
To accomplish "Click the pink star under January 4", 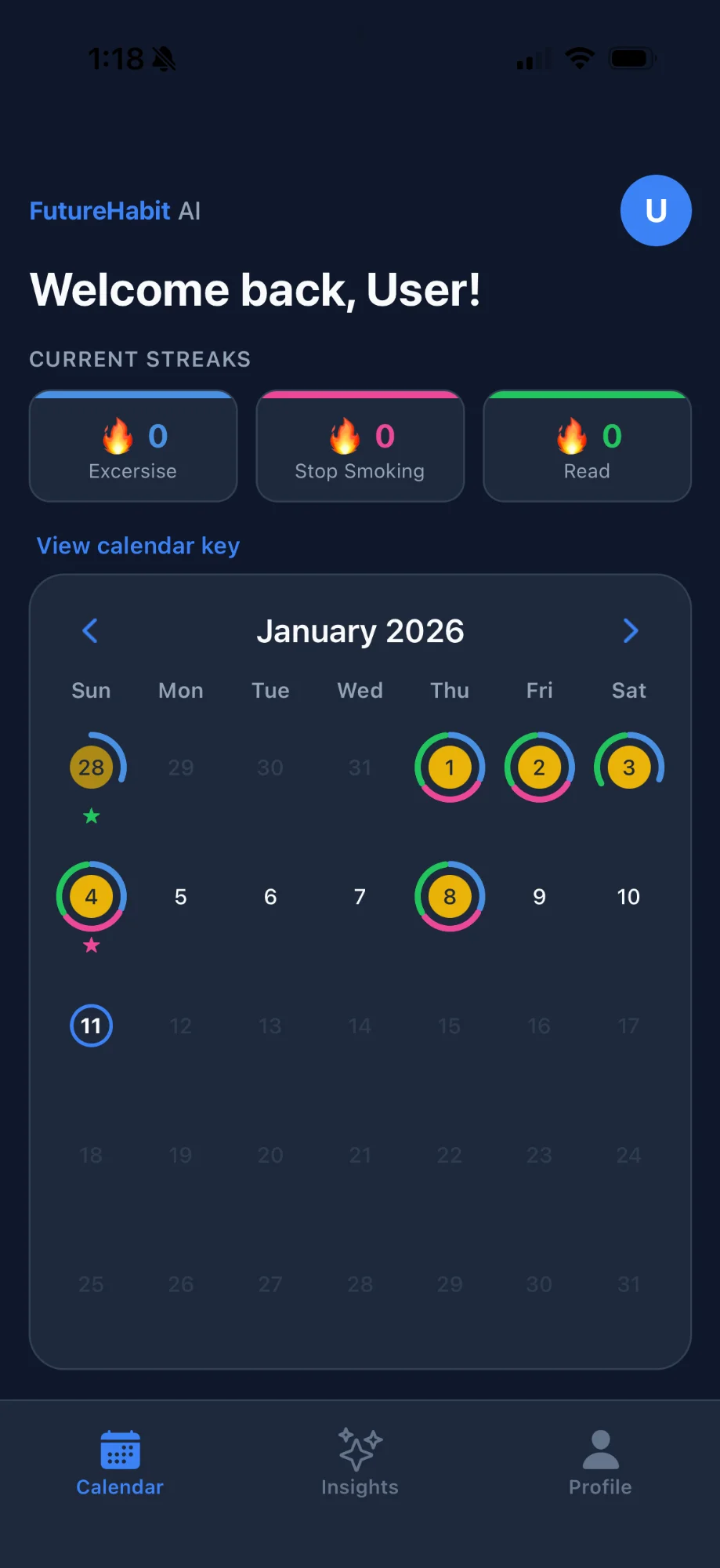I will point(91,946).
